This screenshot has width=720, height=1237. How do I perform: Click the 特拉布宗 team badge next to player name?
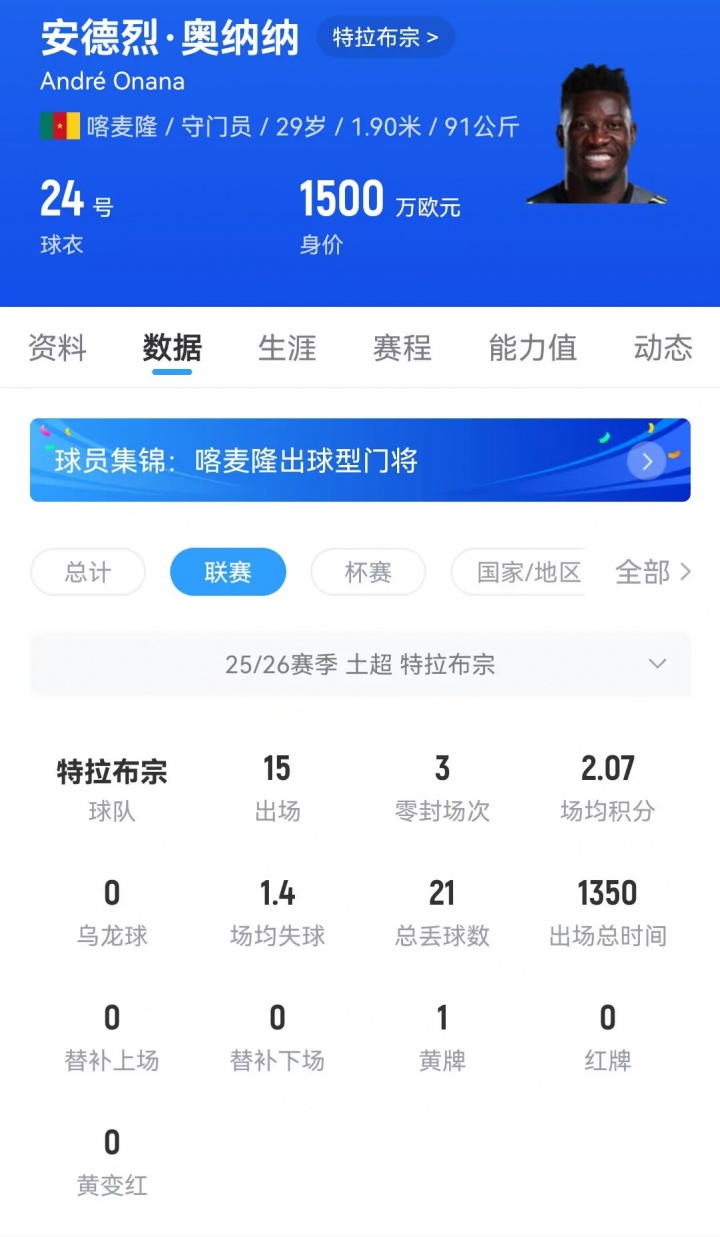point(386,37)
